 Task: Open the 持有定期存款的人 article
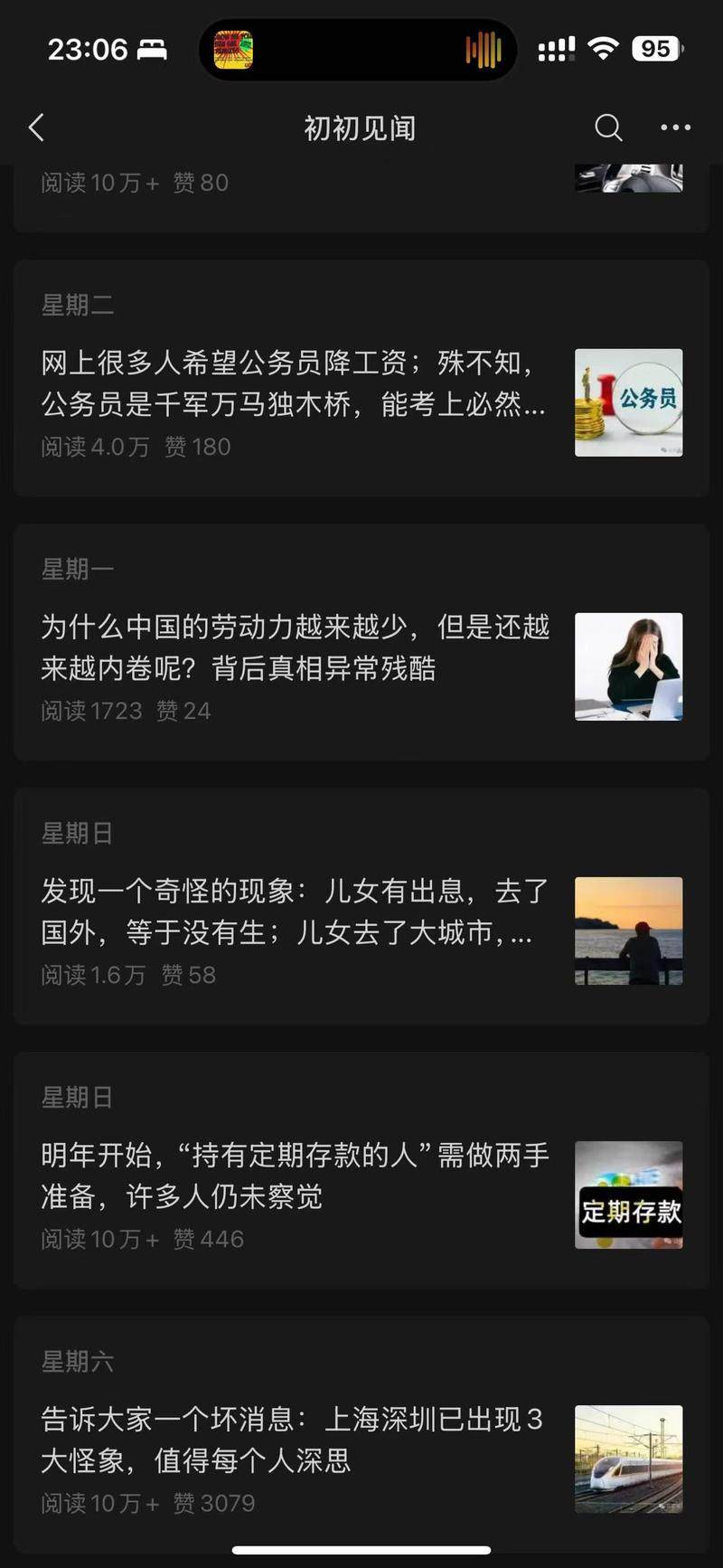pyautogui.click(x=294, y=1176)
